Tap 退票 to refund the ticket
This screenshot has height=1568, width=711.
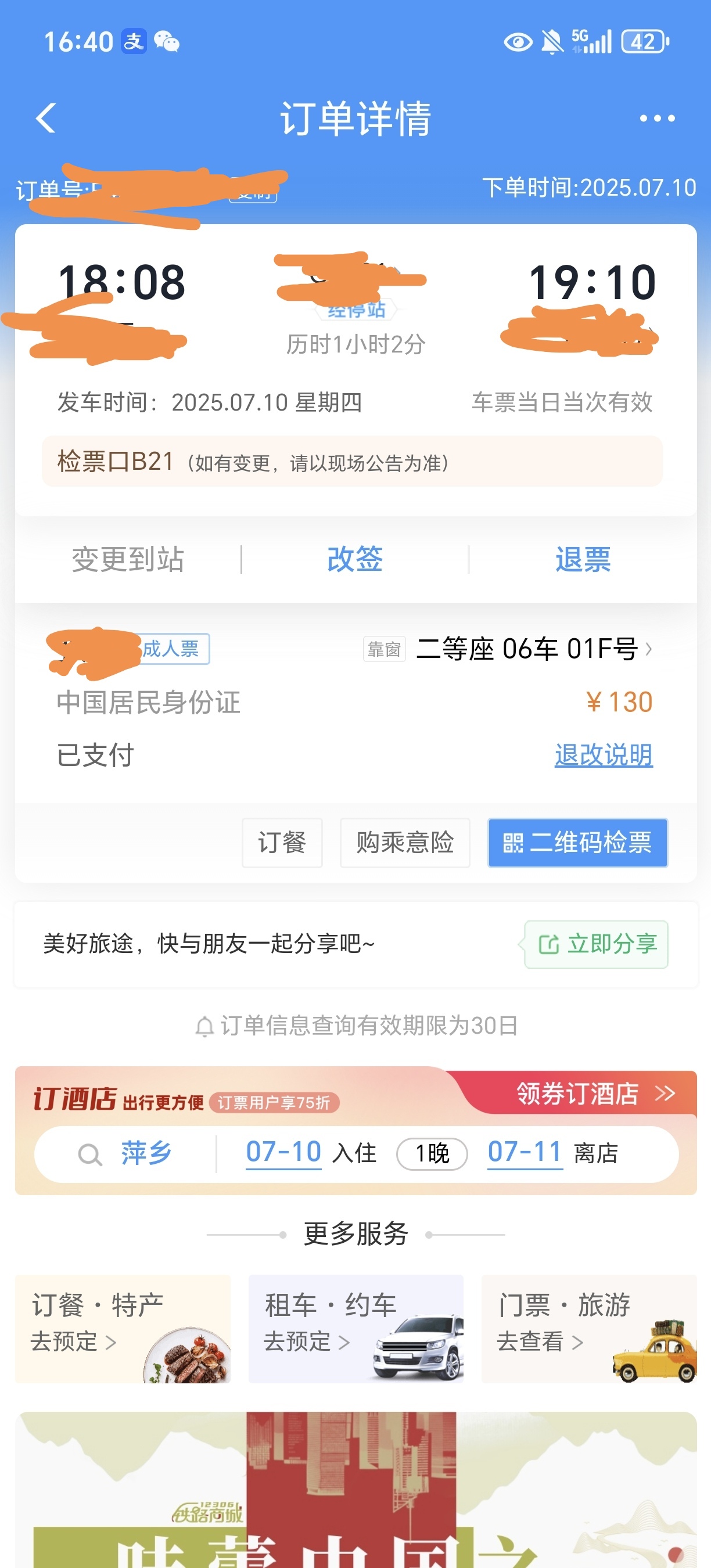point(583,559)
